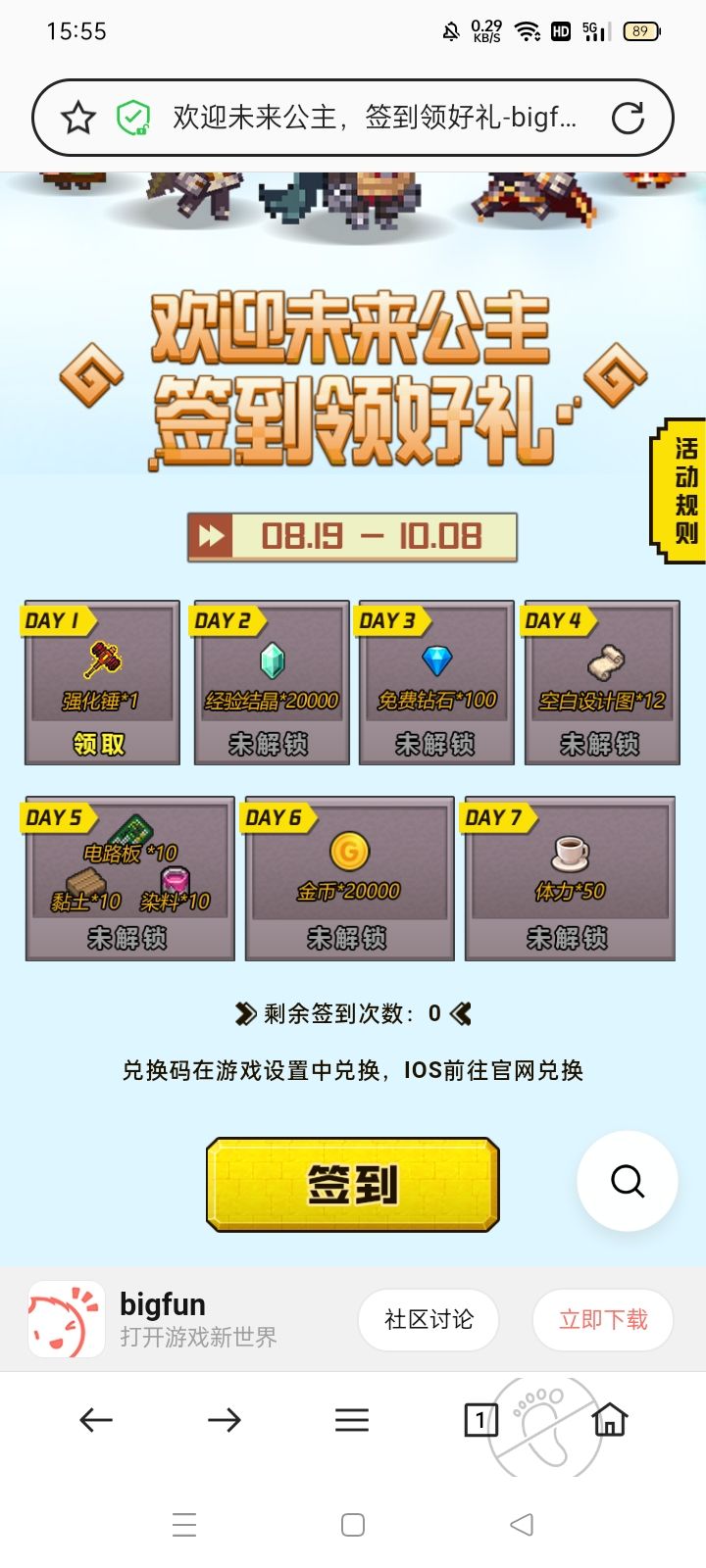The height and width of the screenshot is (1568, 706).
Task: Open the browser menu with three lines
Action: (353, 1418)
